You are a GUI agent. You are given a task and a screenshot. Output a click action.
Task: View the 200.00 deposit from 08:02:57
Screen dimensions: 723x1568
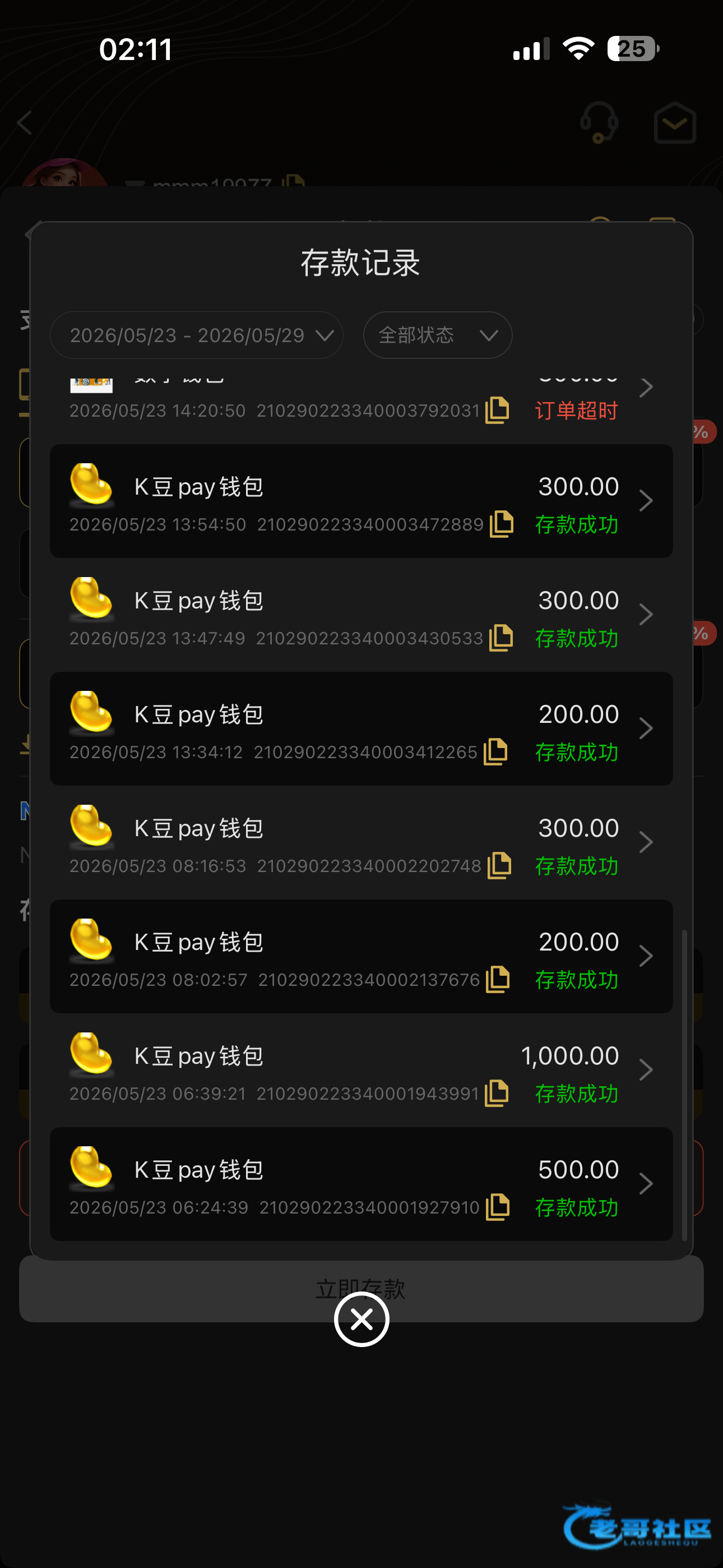pos(361,956)
